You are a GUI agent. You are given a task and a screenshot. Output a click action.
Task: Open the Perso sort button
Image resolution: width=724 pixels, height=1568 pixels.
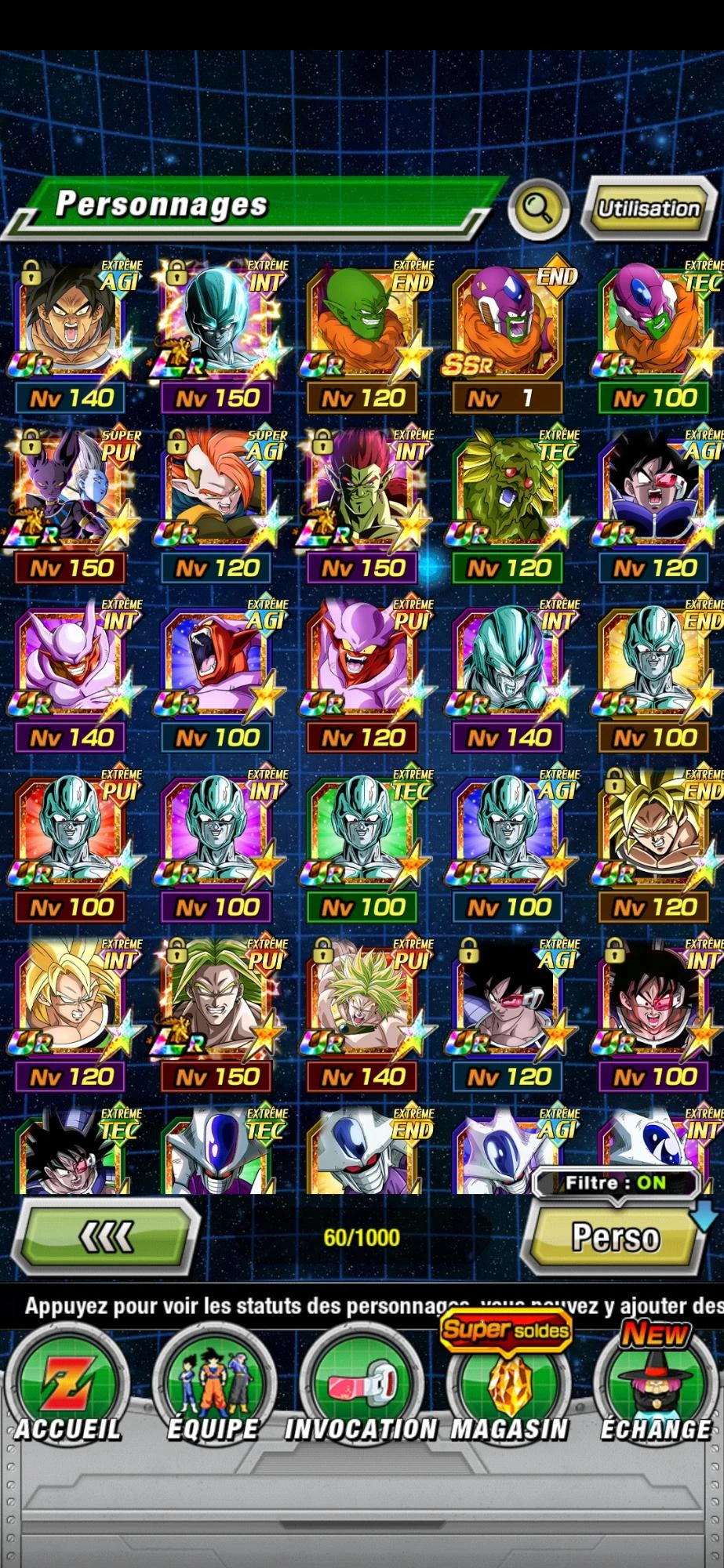[x=615, y=1237]
